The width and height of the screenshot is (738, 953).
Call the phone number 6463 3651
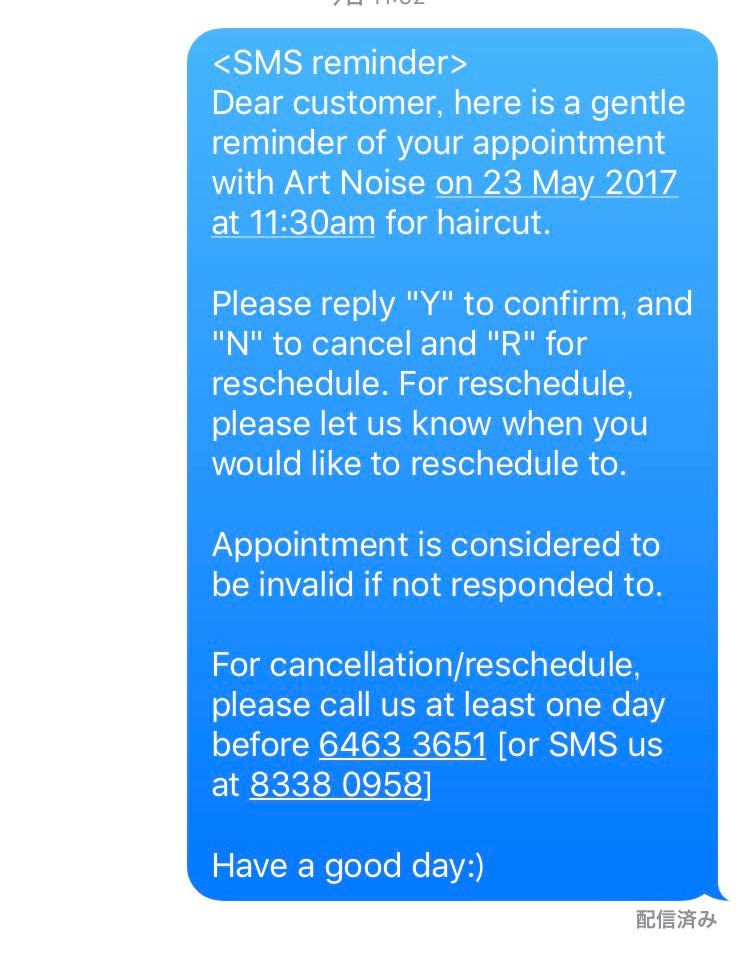pos(402,745)
